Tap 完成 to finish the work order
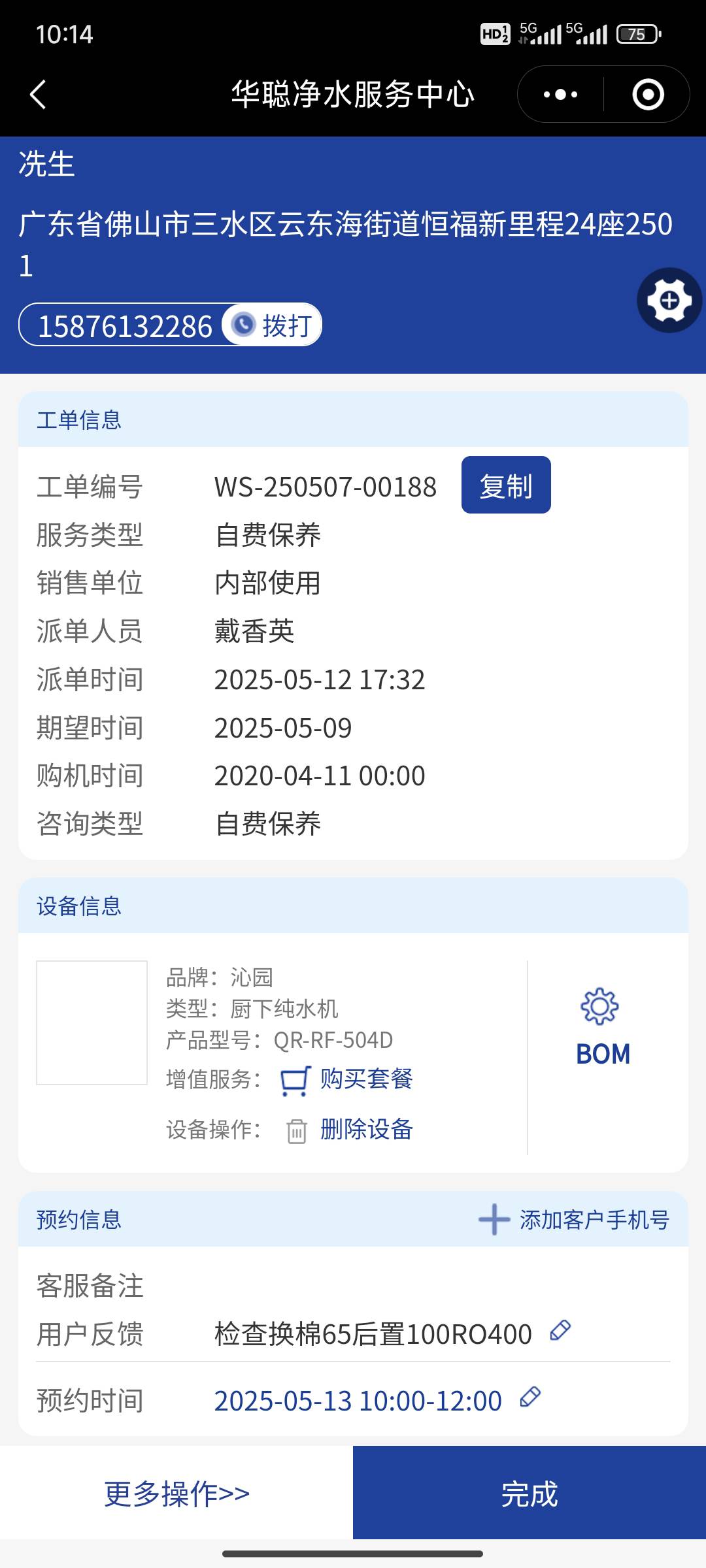This screenshot has height=1568, width=706. click(x=529, y=1494)
